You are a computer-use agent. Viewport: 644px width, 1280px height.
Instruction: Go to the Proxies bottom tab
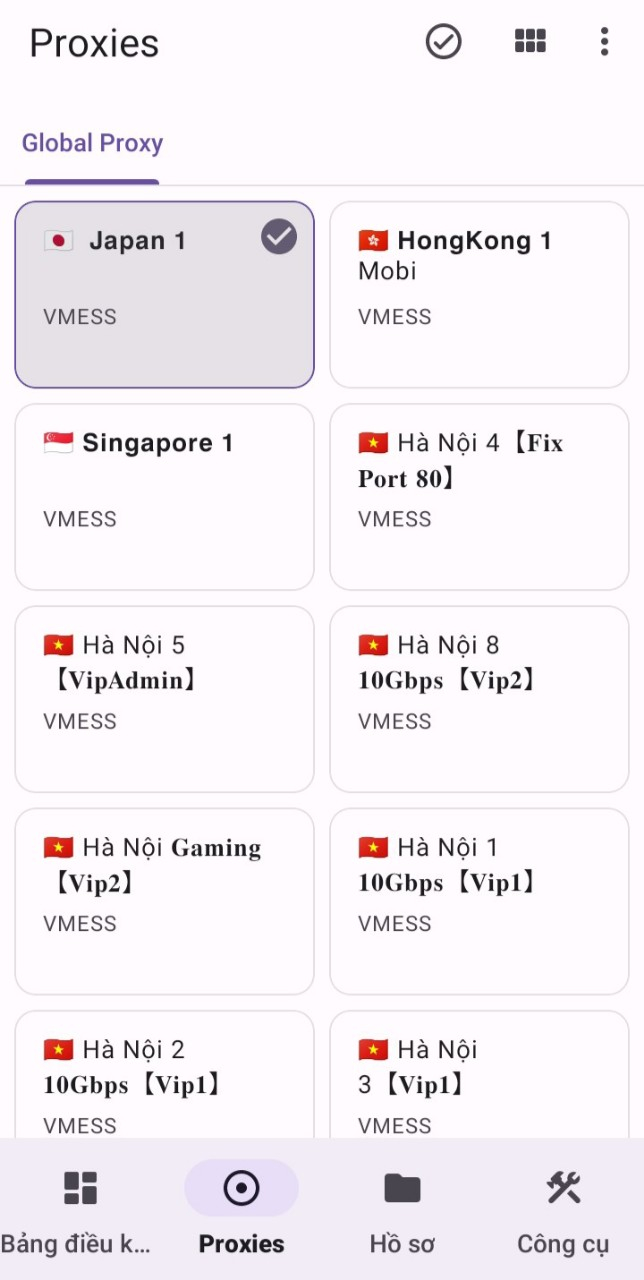click(241, 1210)
